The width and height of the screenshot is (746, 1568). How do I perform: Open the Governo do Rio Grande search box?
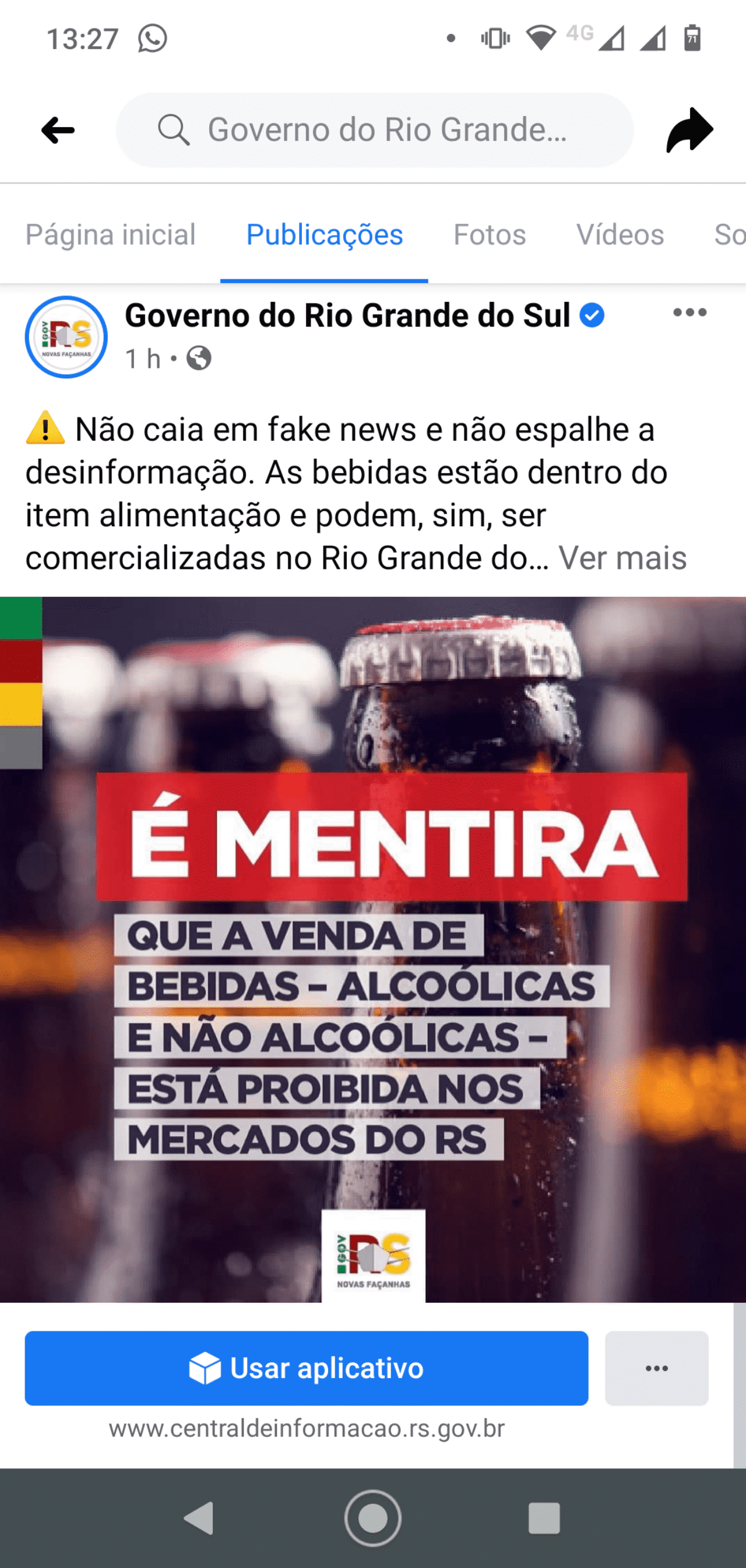click(x=375, y=130)
